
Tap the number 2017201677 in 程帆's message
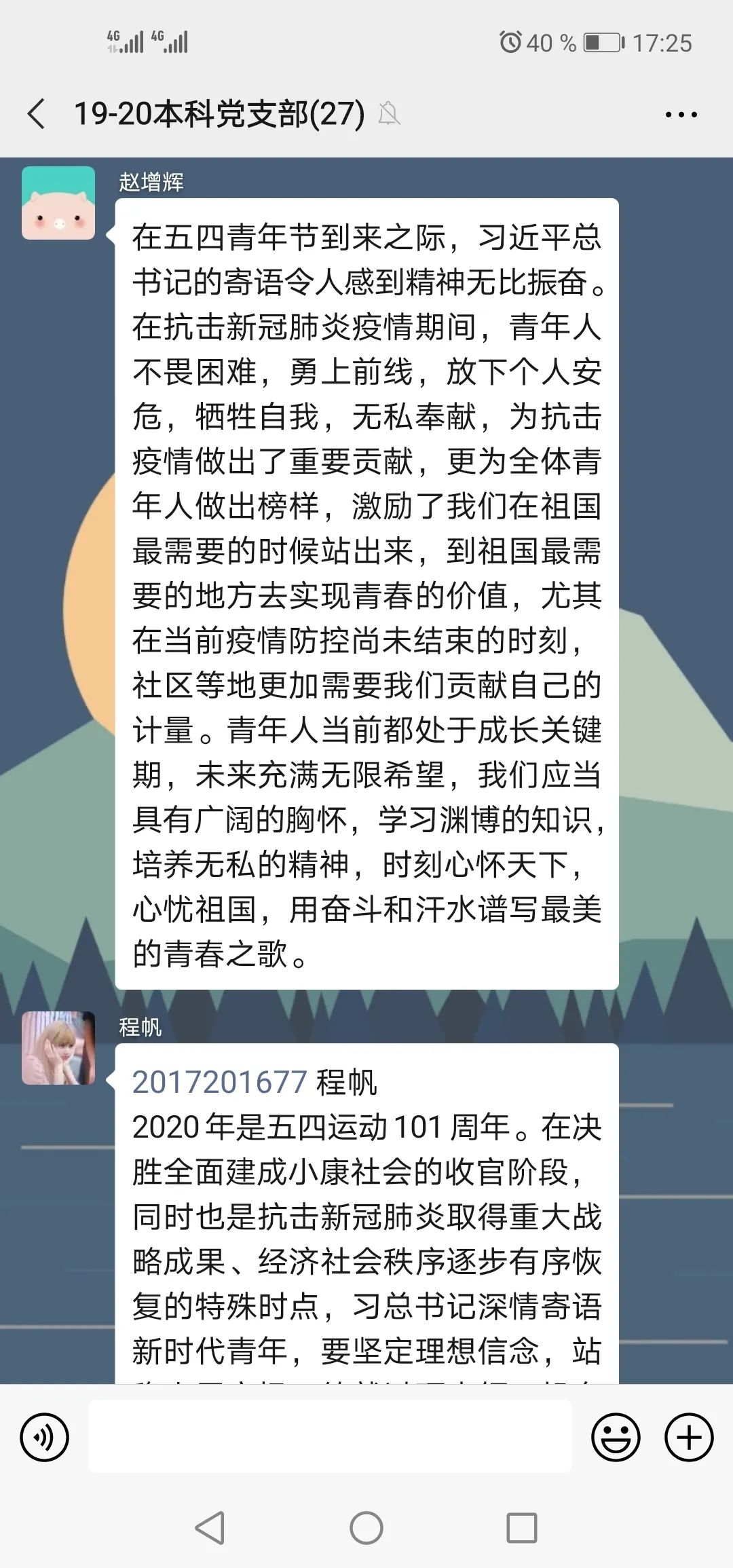(x=220, y=1082)
